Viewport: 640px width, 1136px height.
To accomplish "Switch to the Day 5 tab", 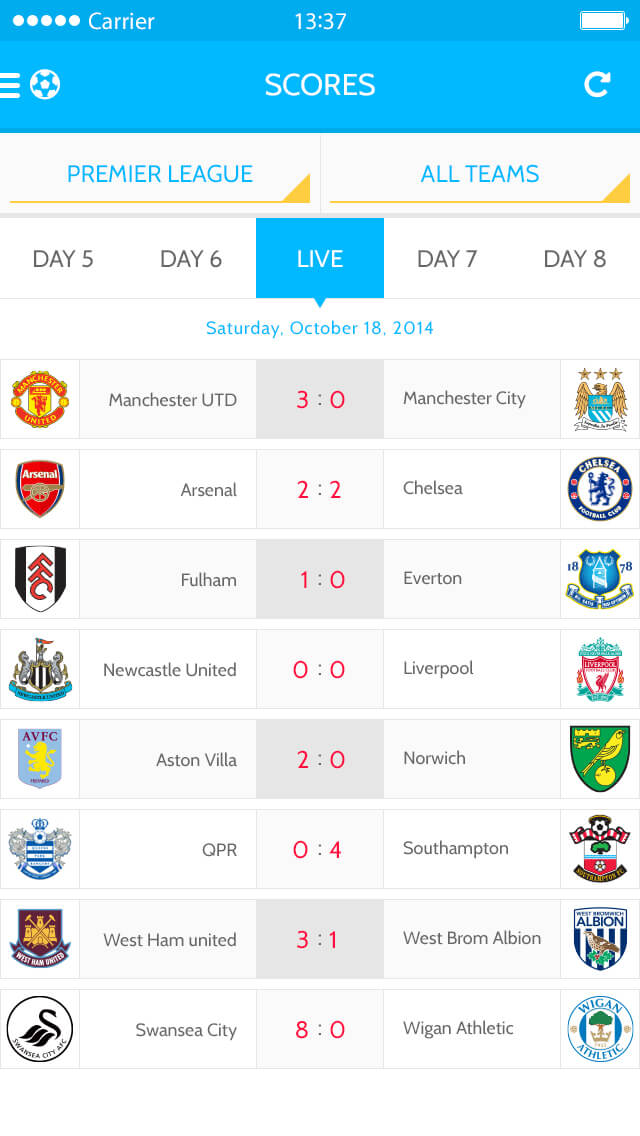I will (x=63, y=259).
